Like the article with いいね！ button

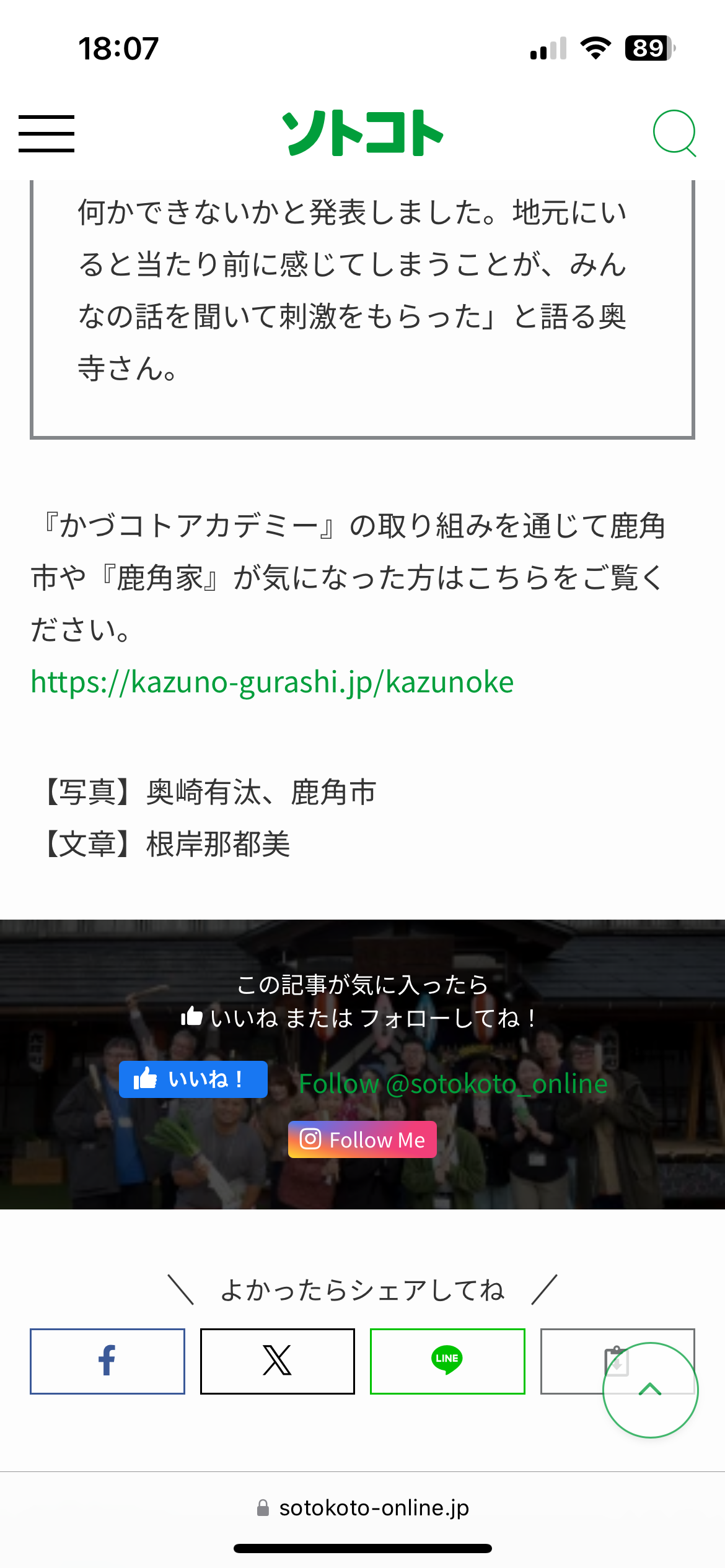point(193,1079)
